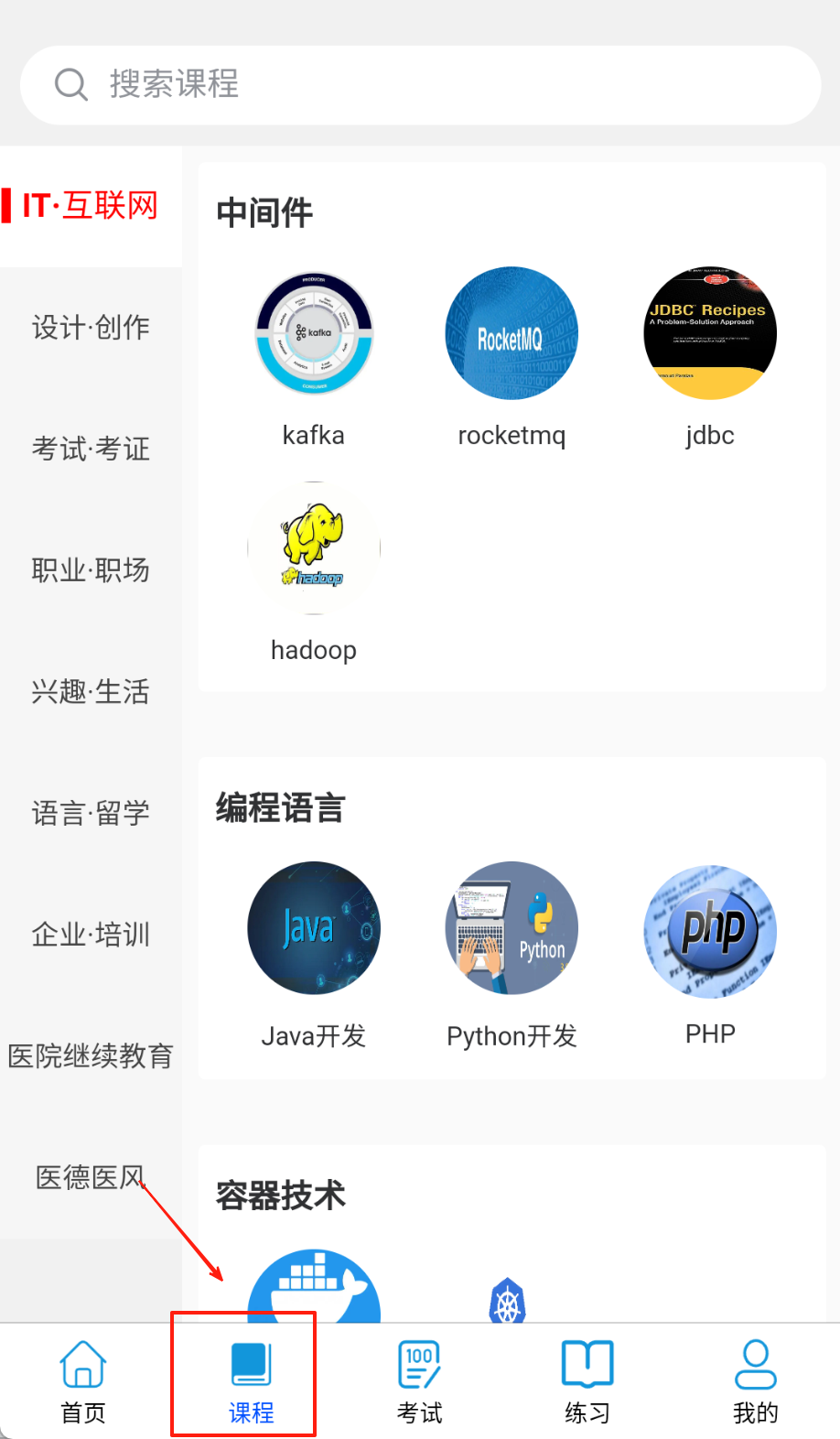The width and height of the screenshot is (840, 1439).
Task: Tap the 搜索课程 search box
Action: tap(420, 85)
